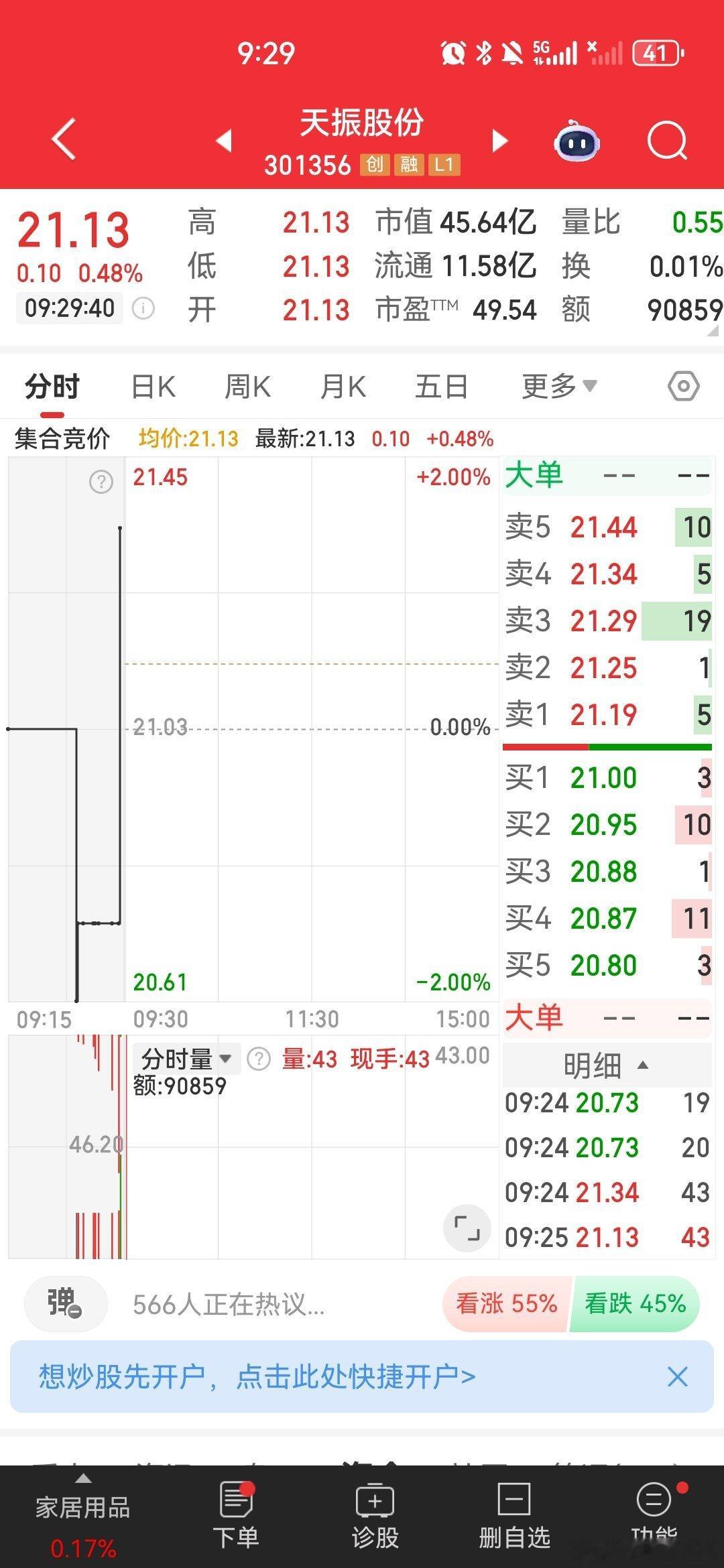The height and width of the screenshot is (1568, 724).
Task: Toggle off the 弹 danmu comments
Action: tap(64, 1302)
